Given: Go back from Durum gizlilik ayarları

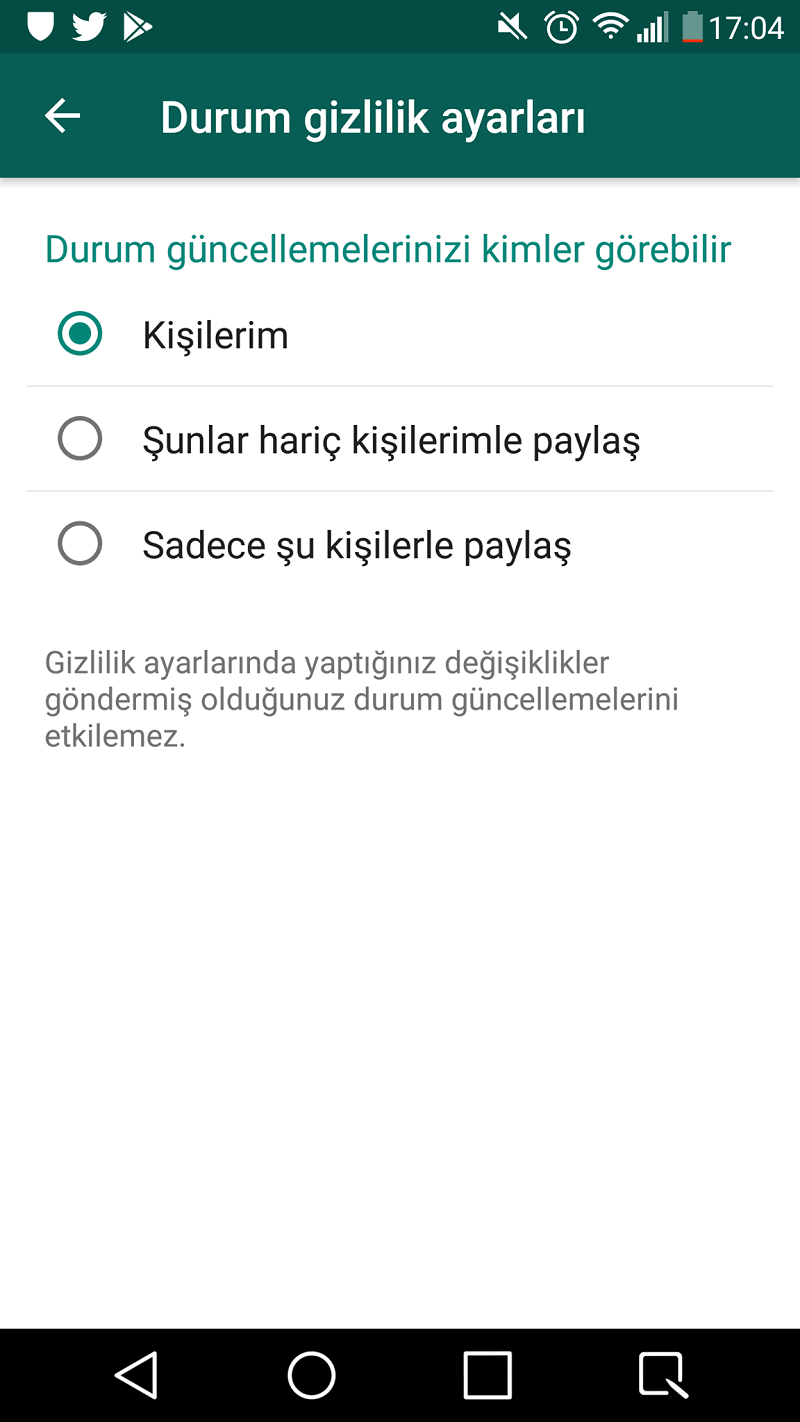Looking at the screenshot, I should point(62,116).
